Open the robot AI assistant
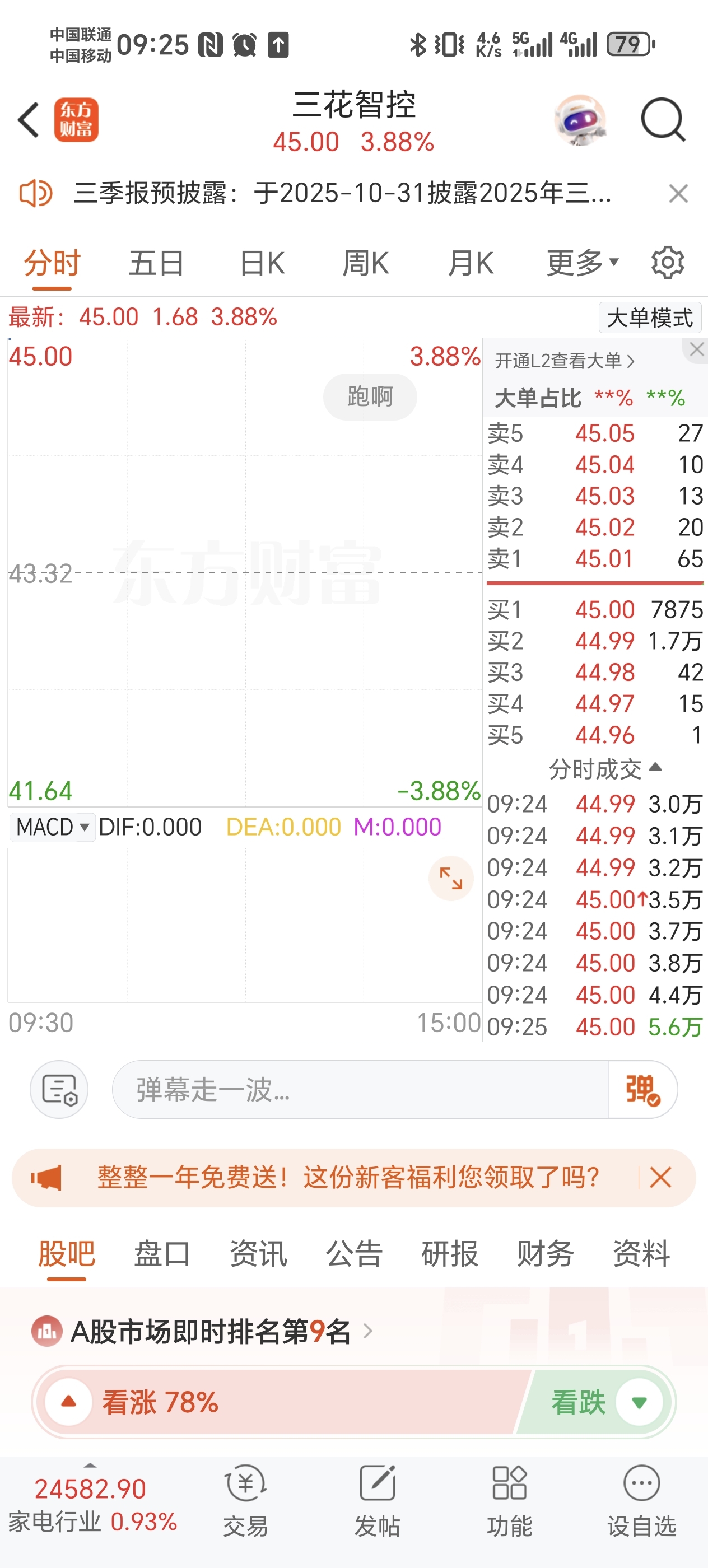The height and width of the screenshot is (1568, 708). coord(580,120)
